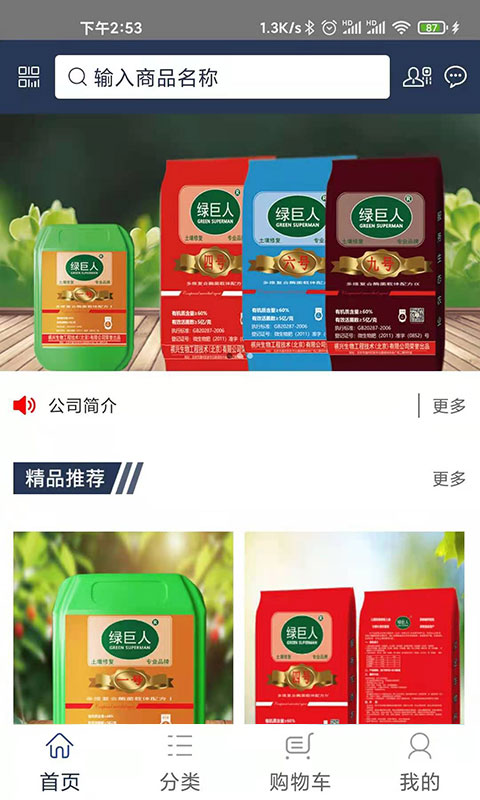Image resolution: width=480 pixels, height=800 pixels.
Task: Open the 我的 tab
Action: click(x=419, y=762)
